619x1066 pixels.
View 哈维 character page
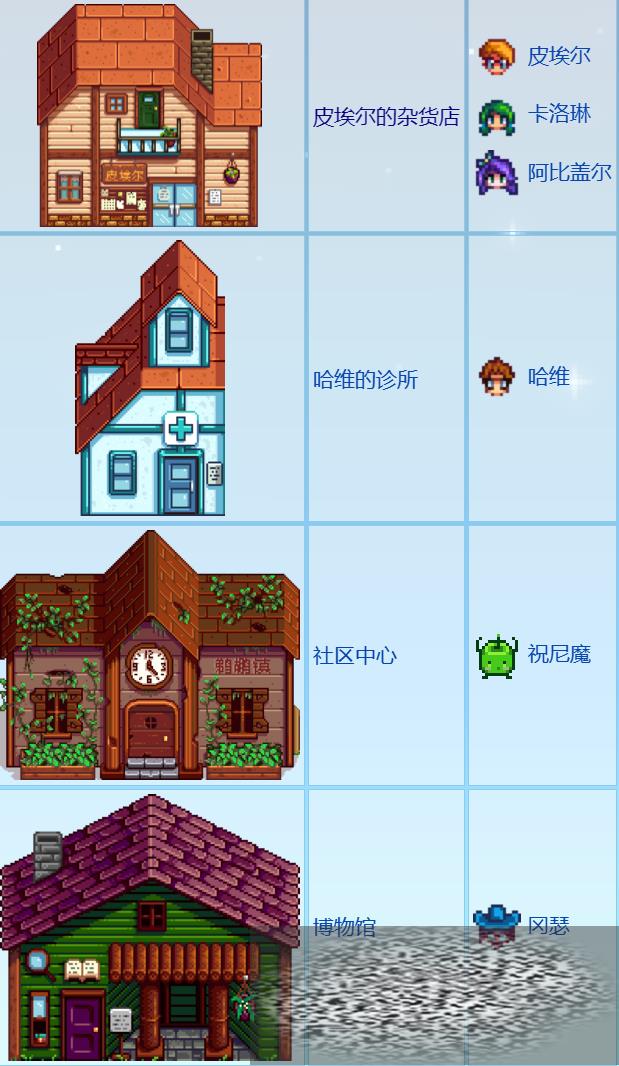[x=548, y=377]
